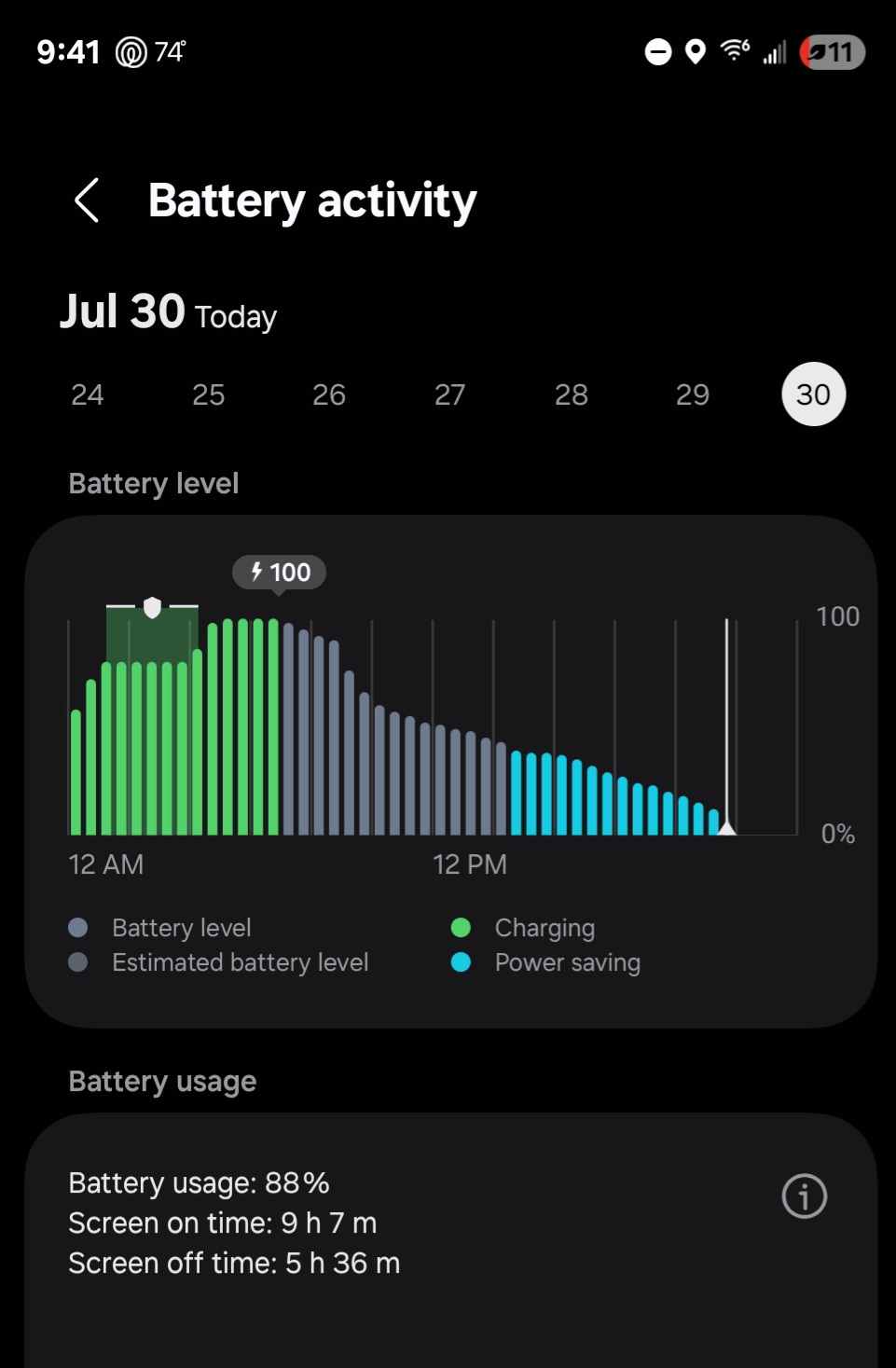The image size is (896, 1368).
Task: Open details via the info icon
Action: pos(803,1196)
